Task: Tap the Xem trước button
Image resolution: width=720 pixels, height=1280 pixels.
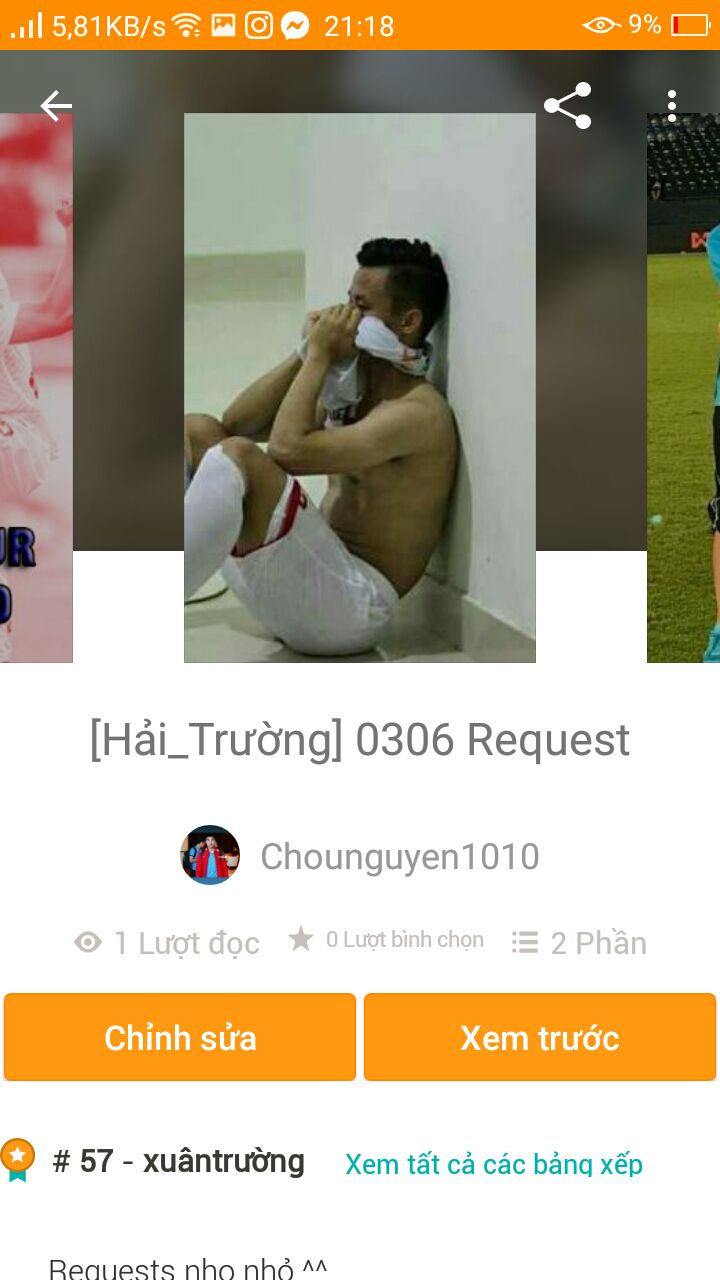Action: point(540,1037)
